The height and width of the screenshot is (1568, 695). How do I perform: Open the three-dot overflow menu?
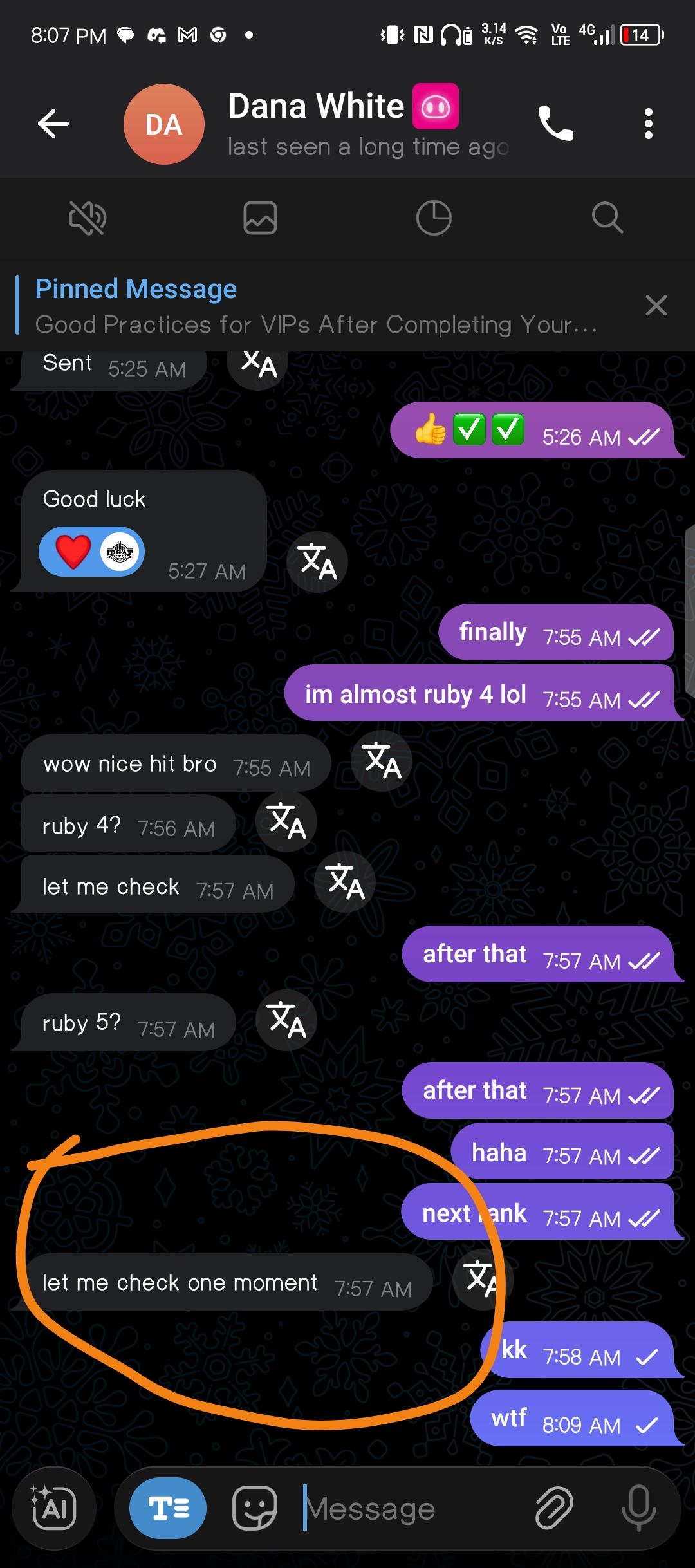point(648,124)
